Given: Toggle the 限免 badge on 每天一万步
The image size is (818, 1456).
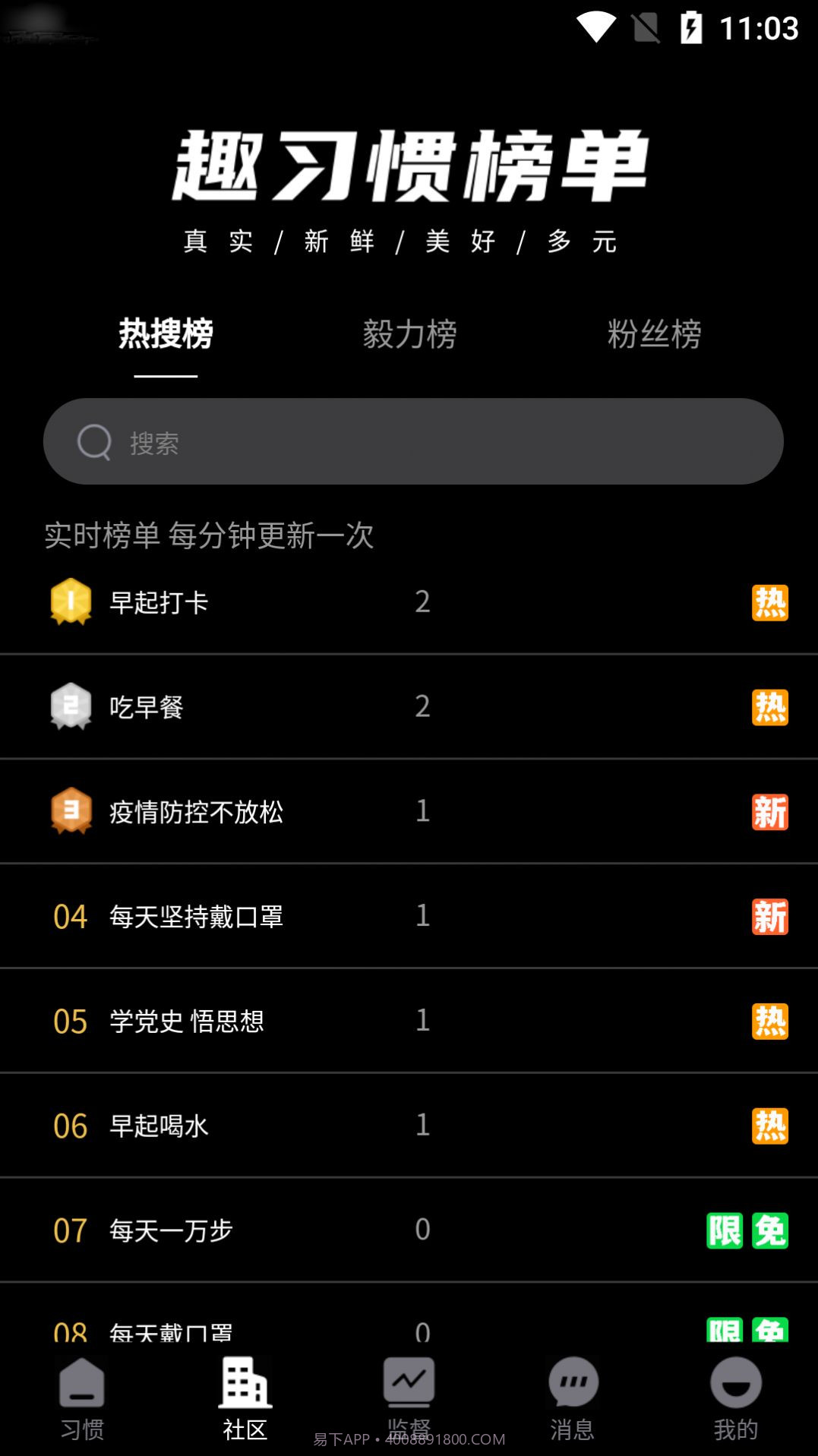Looking at the screenshot, I should (747, 1231).
